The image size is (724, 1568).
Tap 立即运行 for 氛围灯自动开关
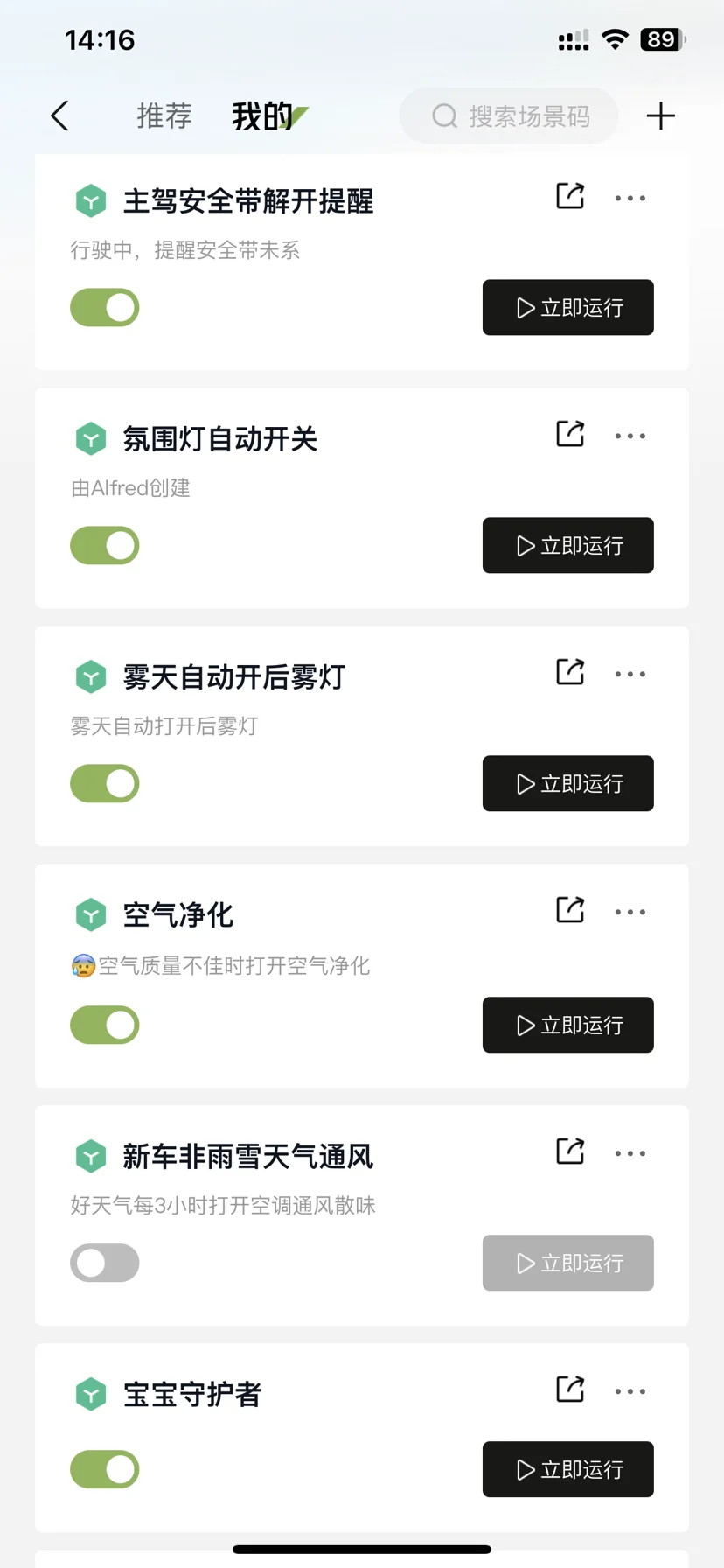pos(568,545)
